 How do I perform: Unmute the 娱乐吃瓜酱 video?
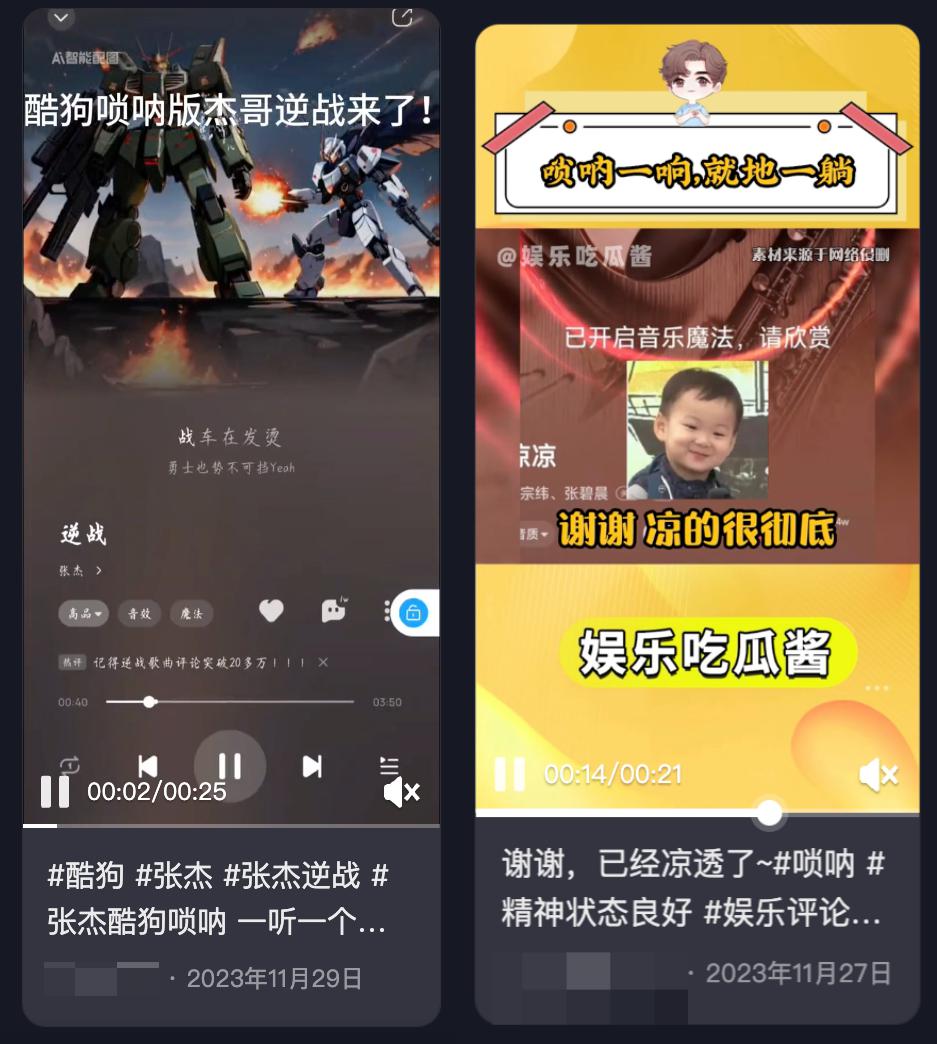(878, 774)
